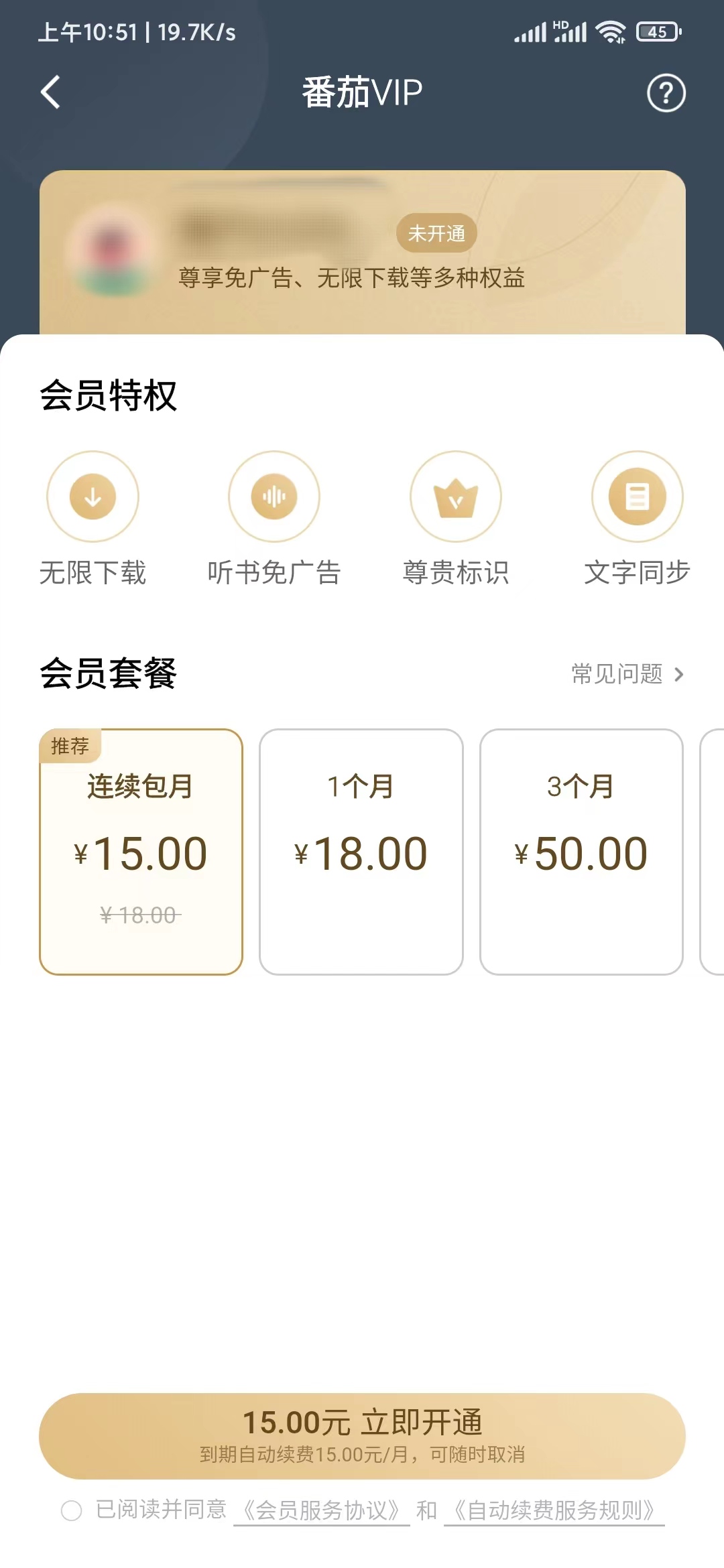
Task: Click the 尊贵标识 crown privilege icon
Action: [x=455, y=497]
